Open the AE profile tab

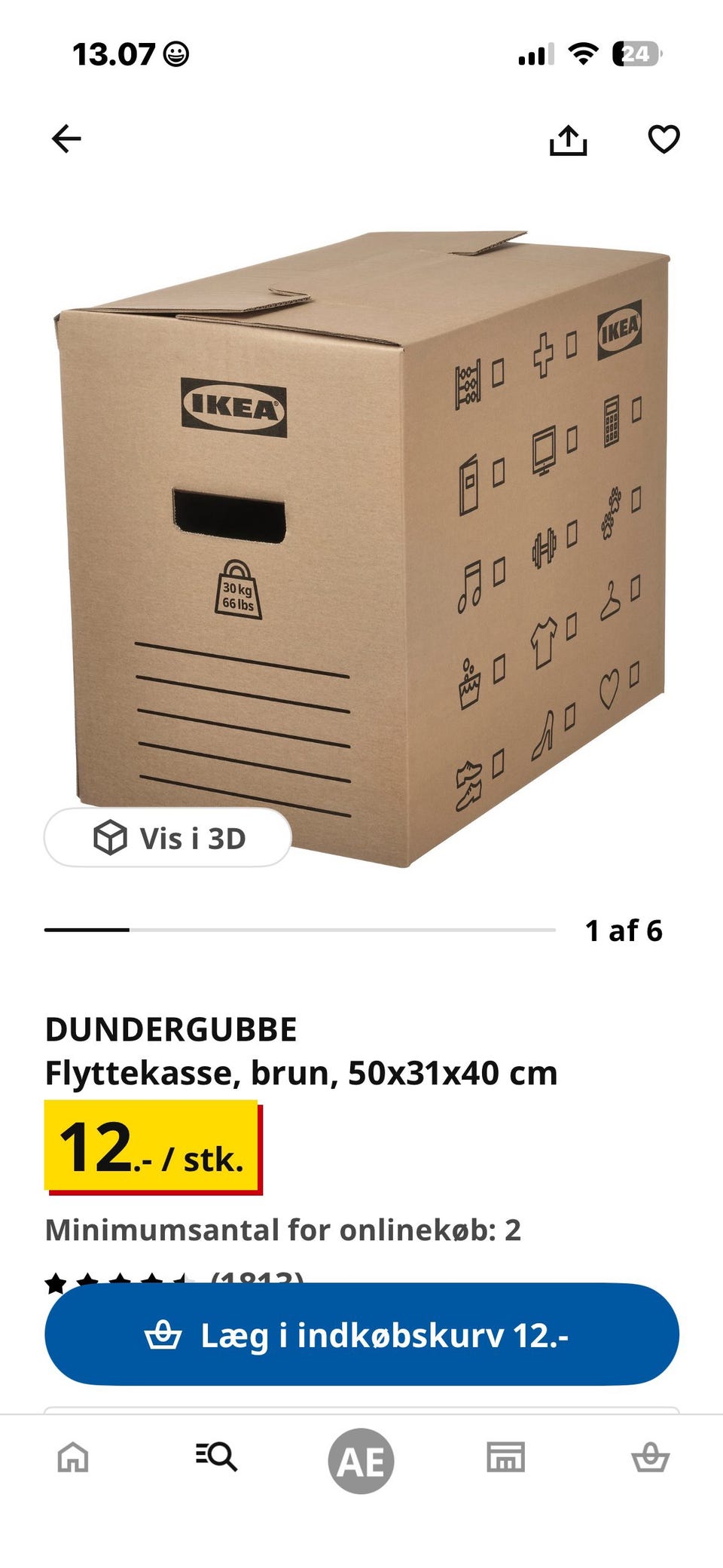click(x=361, y=1461)
